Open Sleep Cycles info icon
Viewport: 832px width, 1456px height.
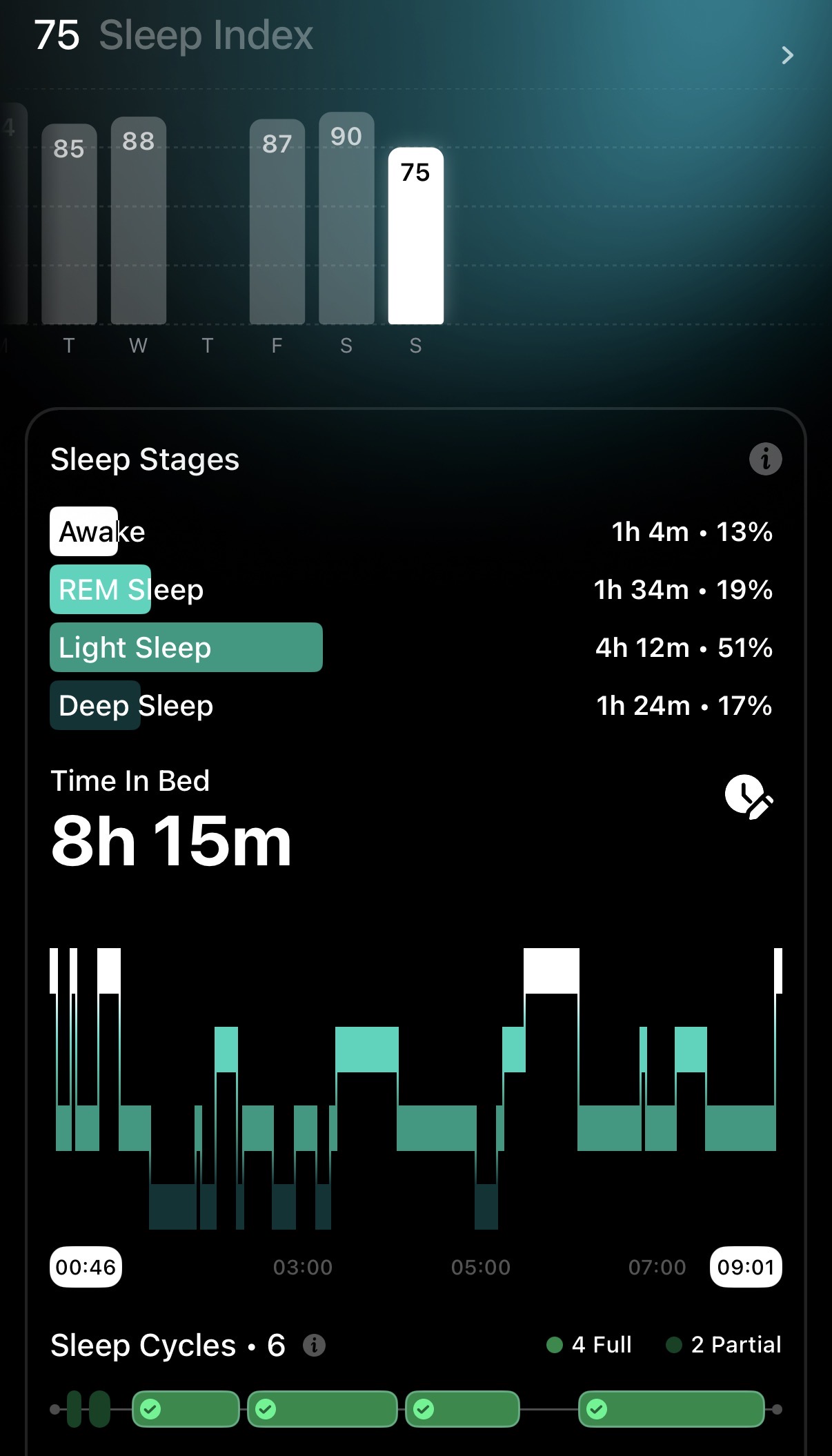[314, 1345]
